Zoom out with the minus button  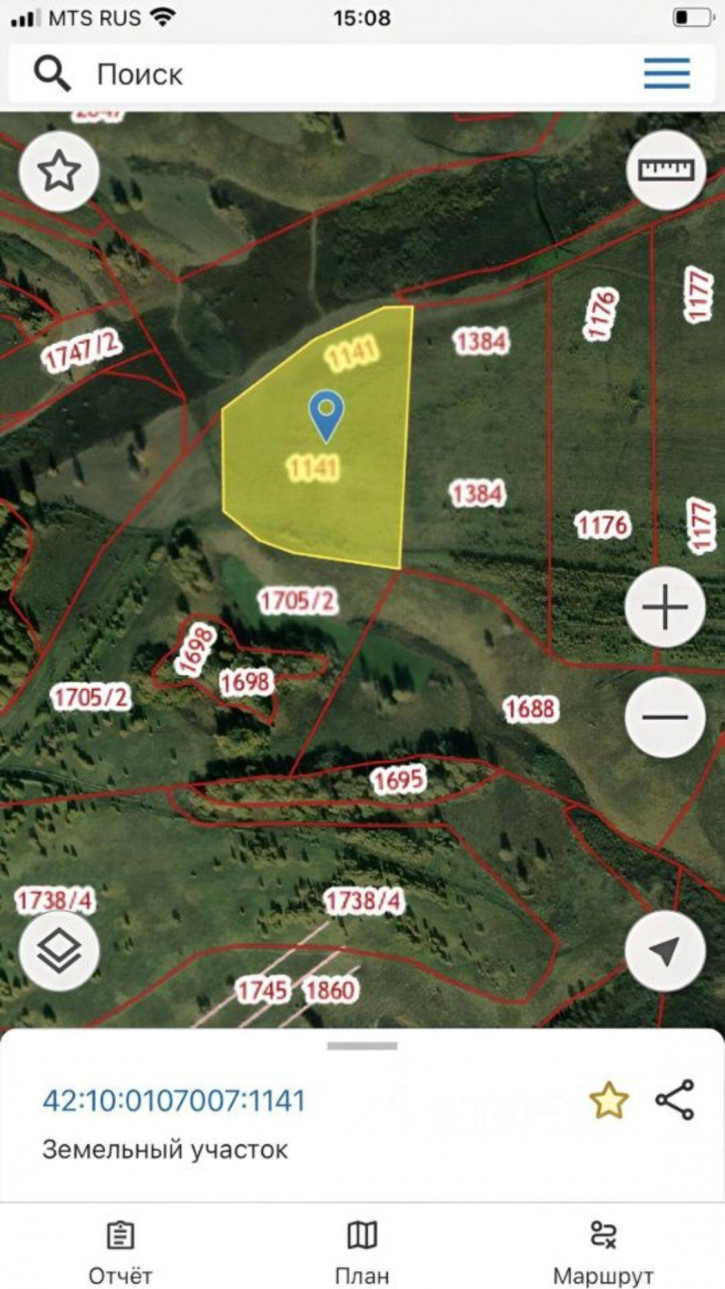pos(665,716)
